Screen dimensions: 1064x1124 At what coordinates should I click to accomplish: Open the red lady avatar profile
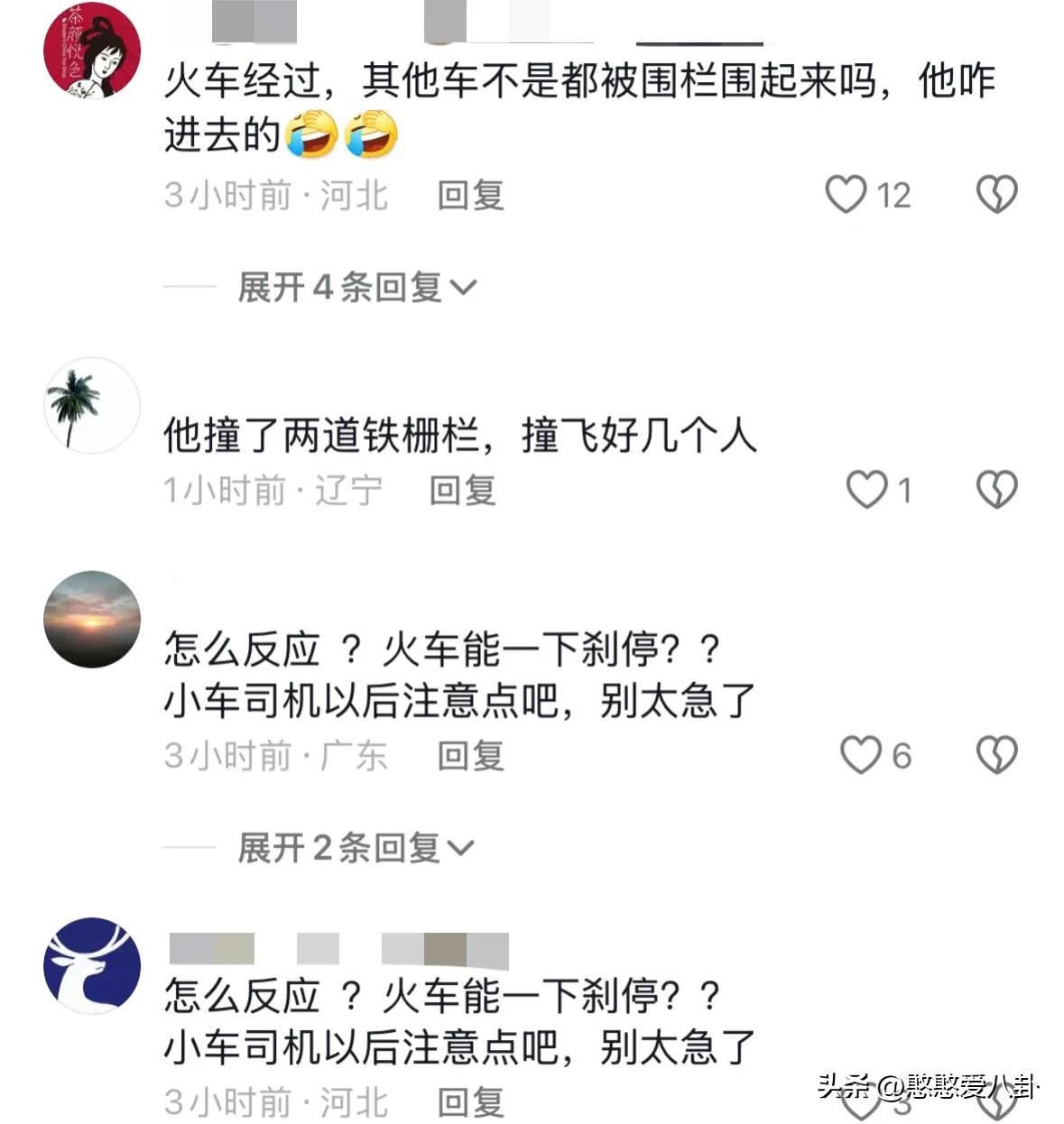click(x=92, y=51)
